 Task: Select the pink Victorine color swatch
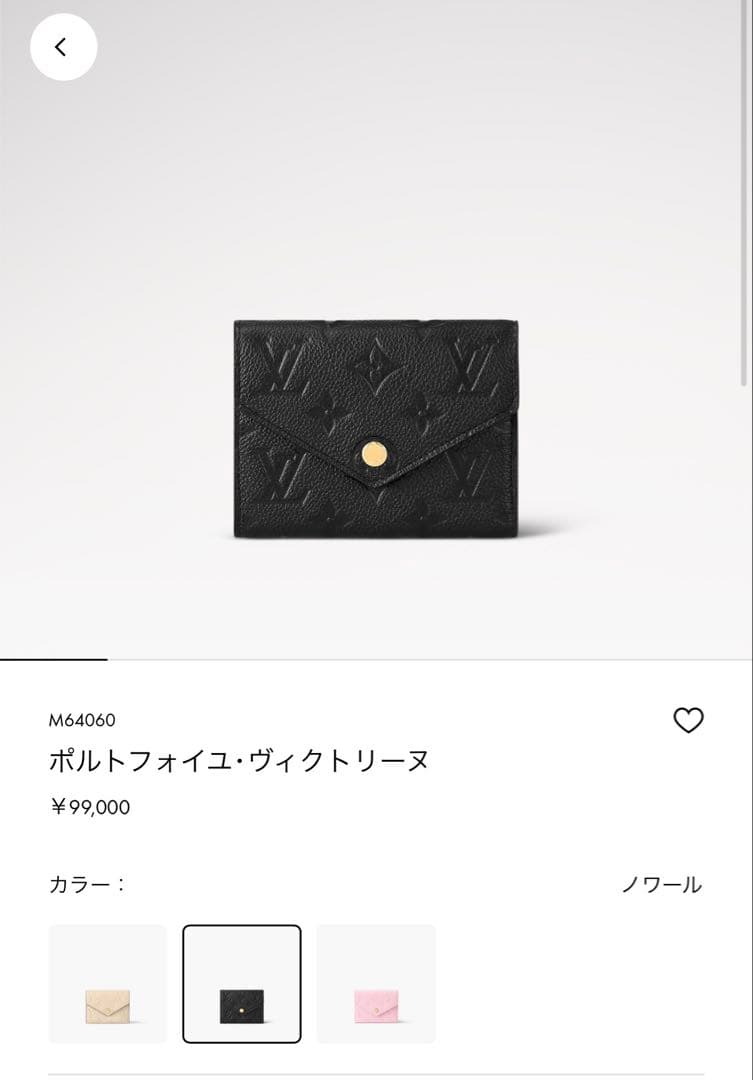tap(374, 983)
